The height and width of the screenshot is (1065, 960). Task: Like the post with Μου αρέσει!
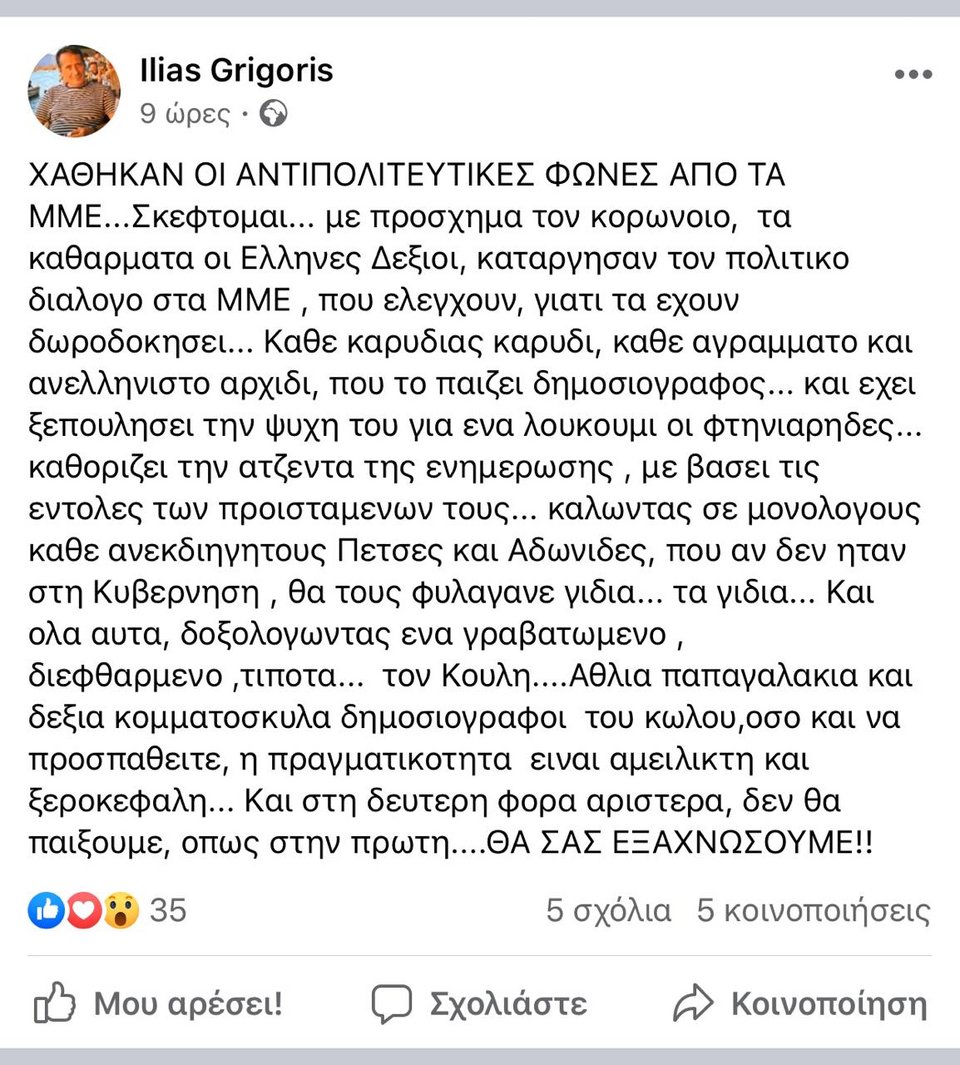click(158, 1002)
